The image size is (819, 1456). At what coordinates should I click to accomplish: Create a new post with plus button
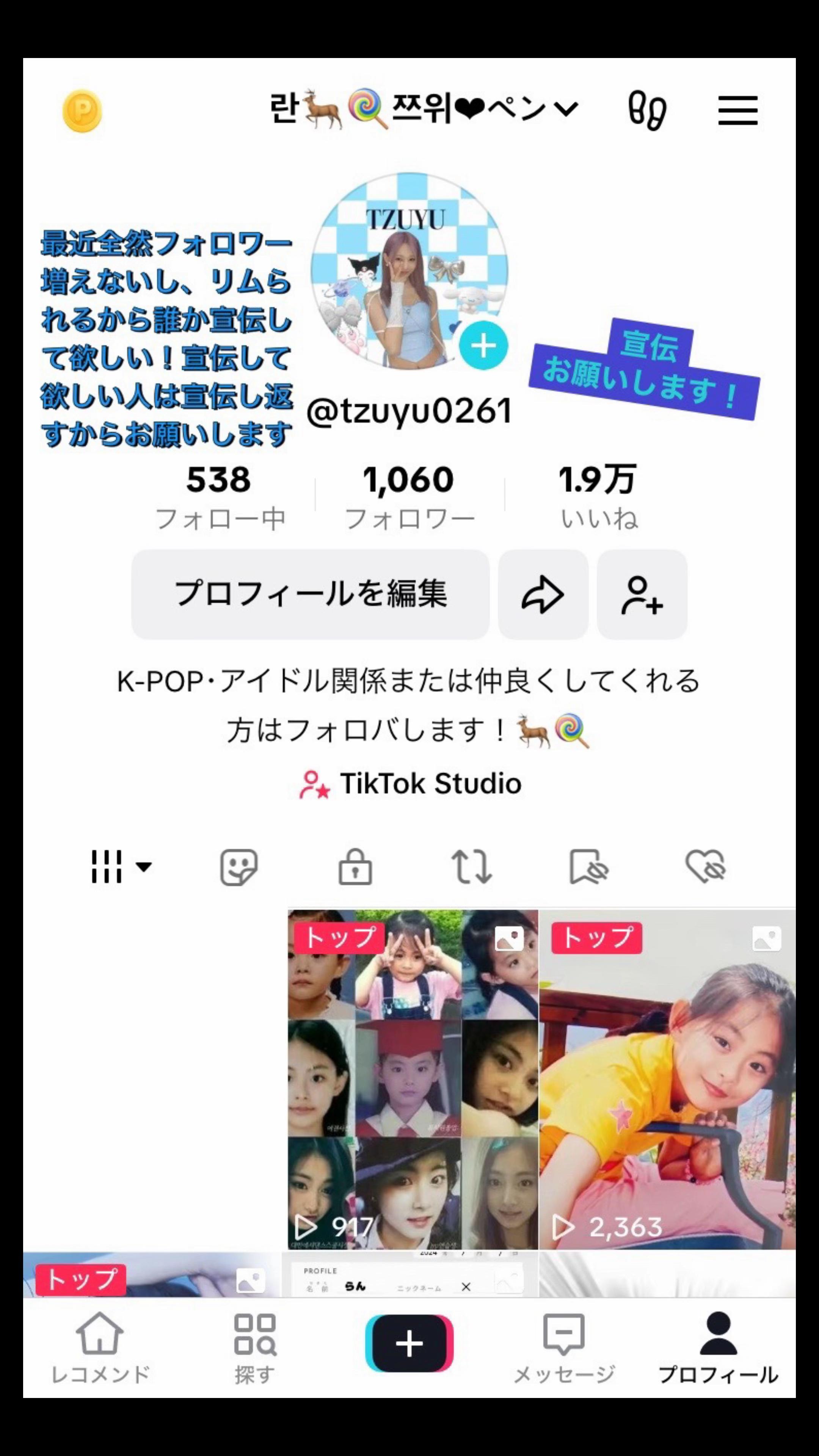coord(409,1343)
